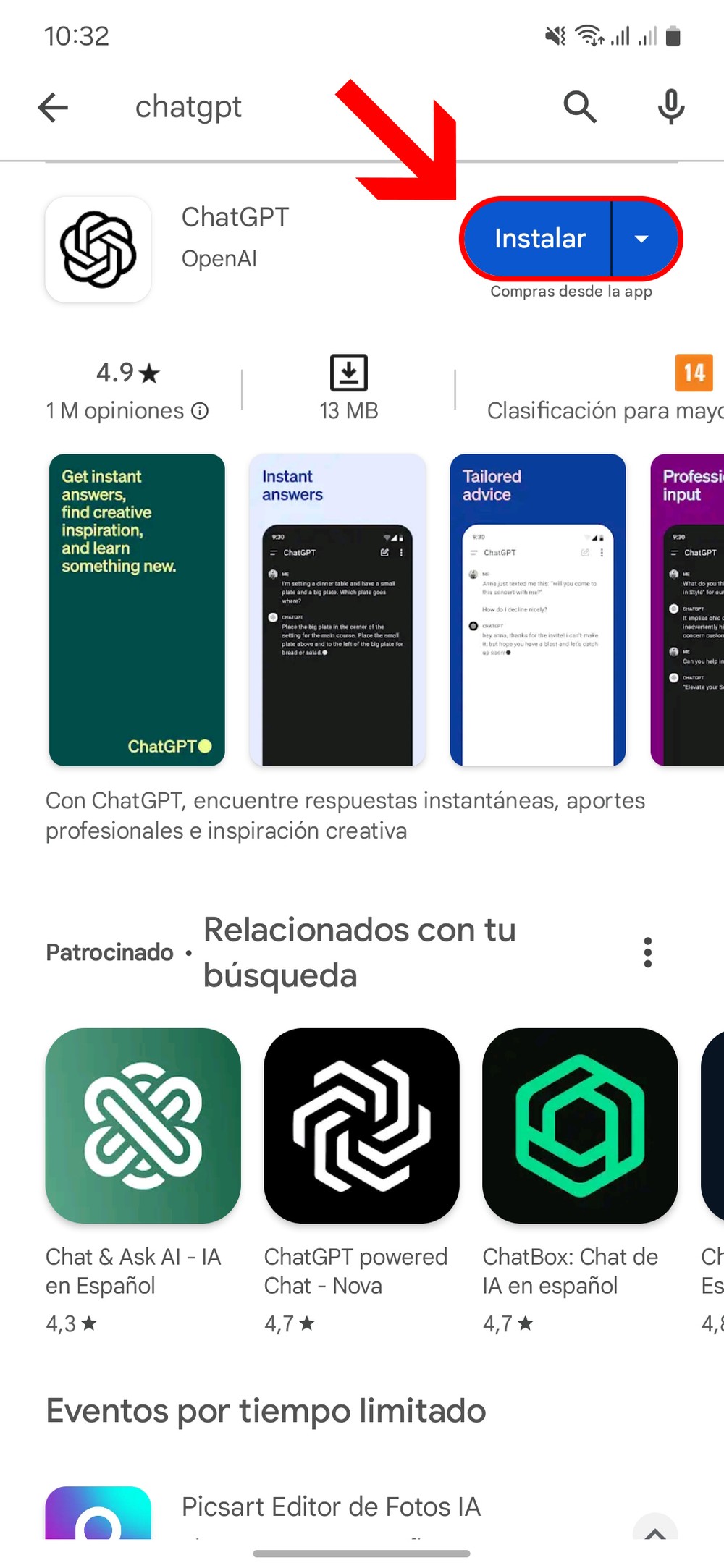Open the search magnifier icon

(580, 108)
